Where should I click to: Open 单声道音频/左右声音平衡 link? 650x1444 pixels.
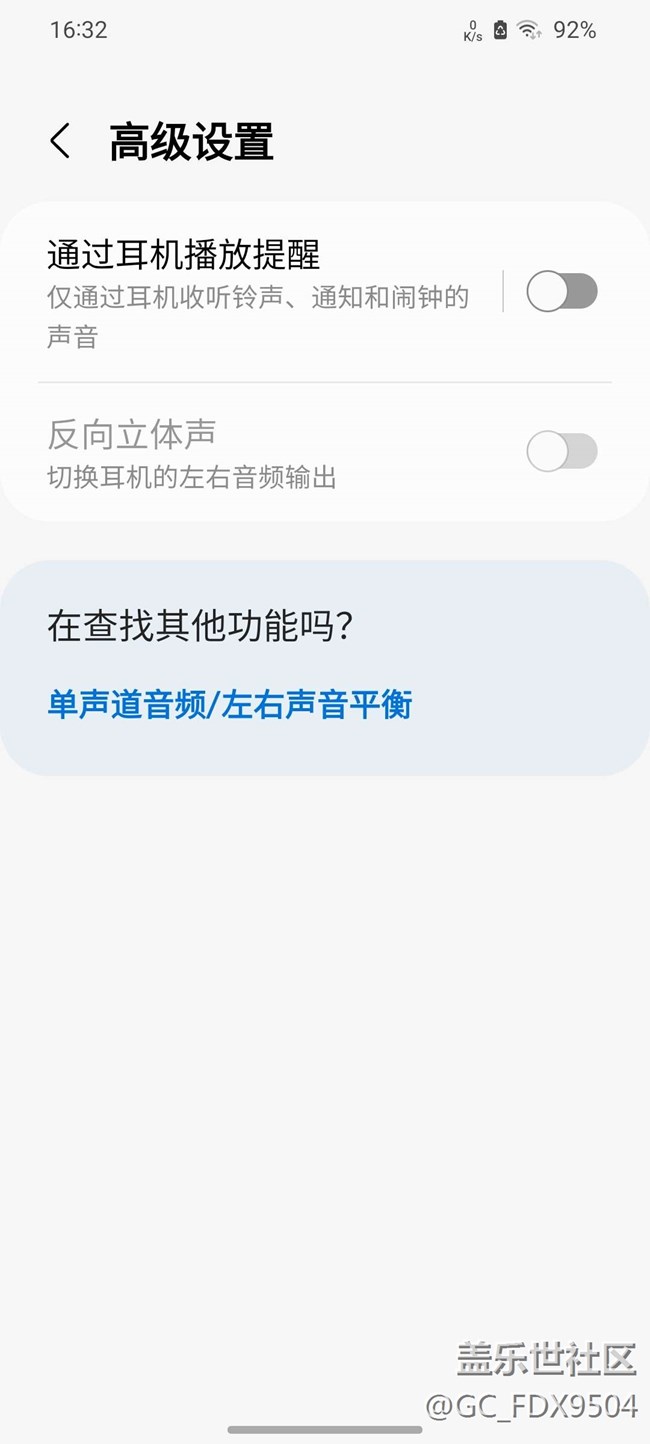click(230, 705)
